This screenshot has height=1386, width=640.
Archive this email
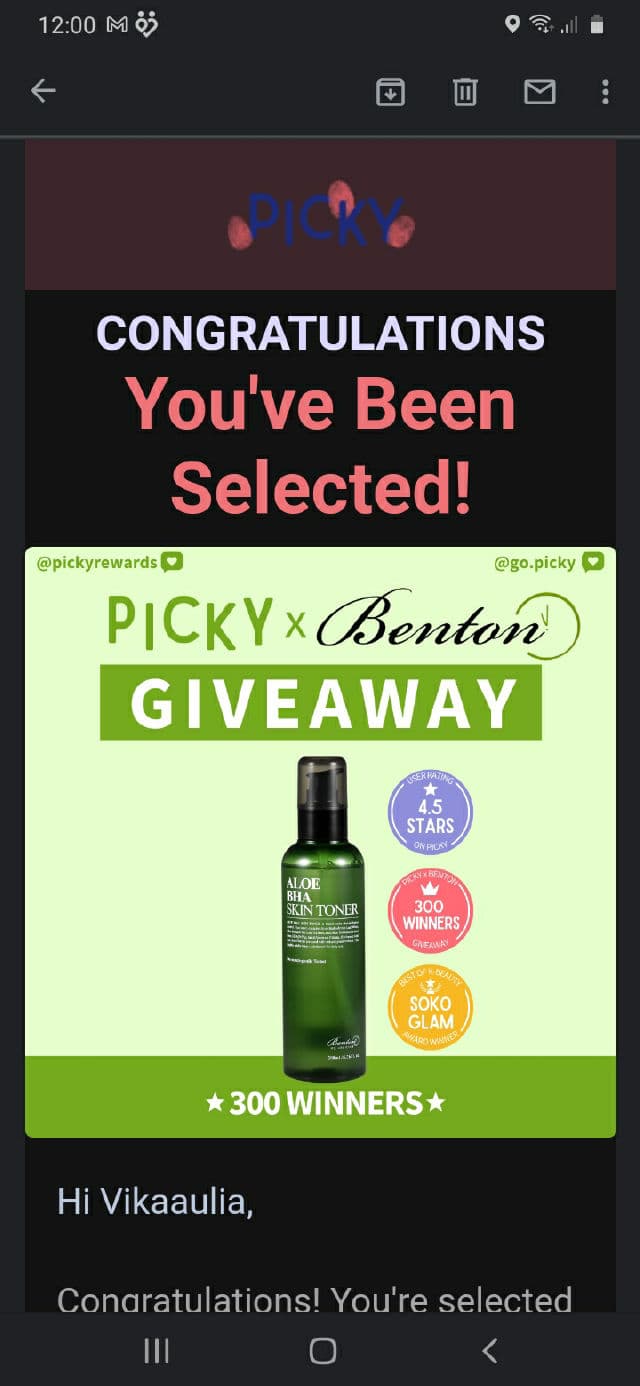(390, 92)
